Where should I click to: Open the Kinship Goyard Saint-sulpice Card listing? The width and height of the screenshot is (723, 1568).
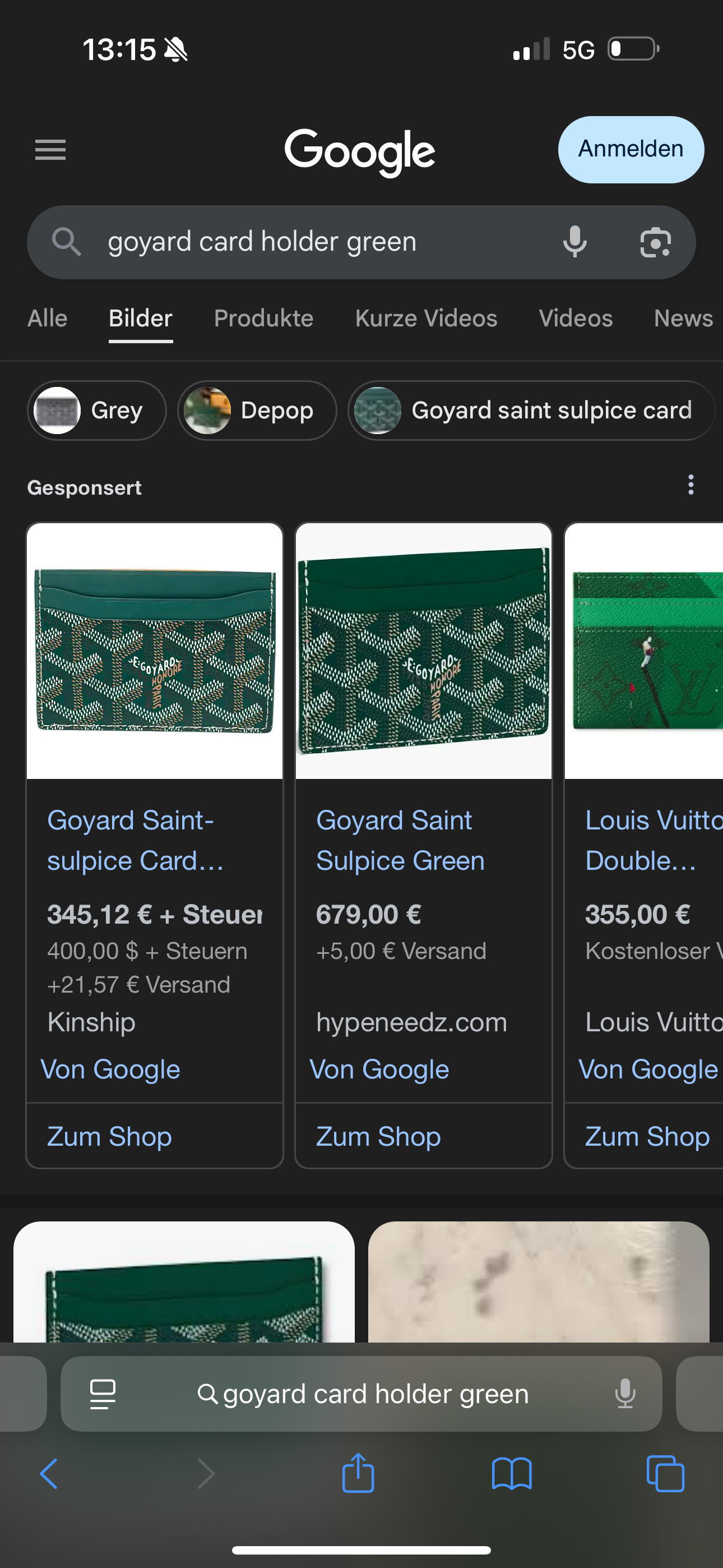pyautogui.click(x=136, y=840)
